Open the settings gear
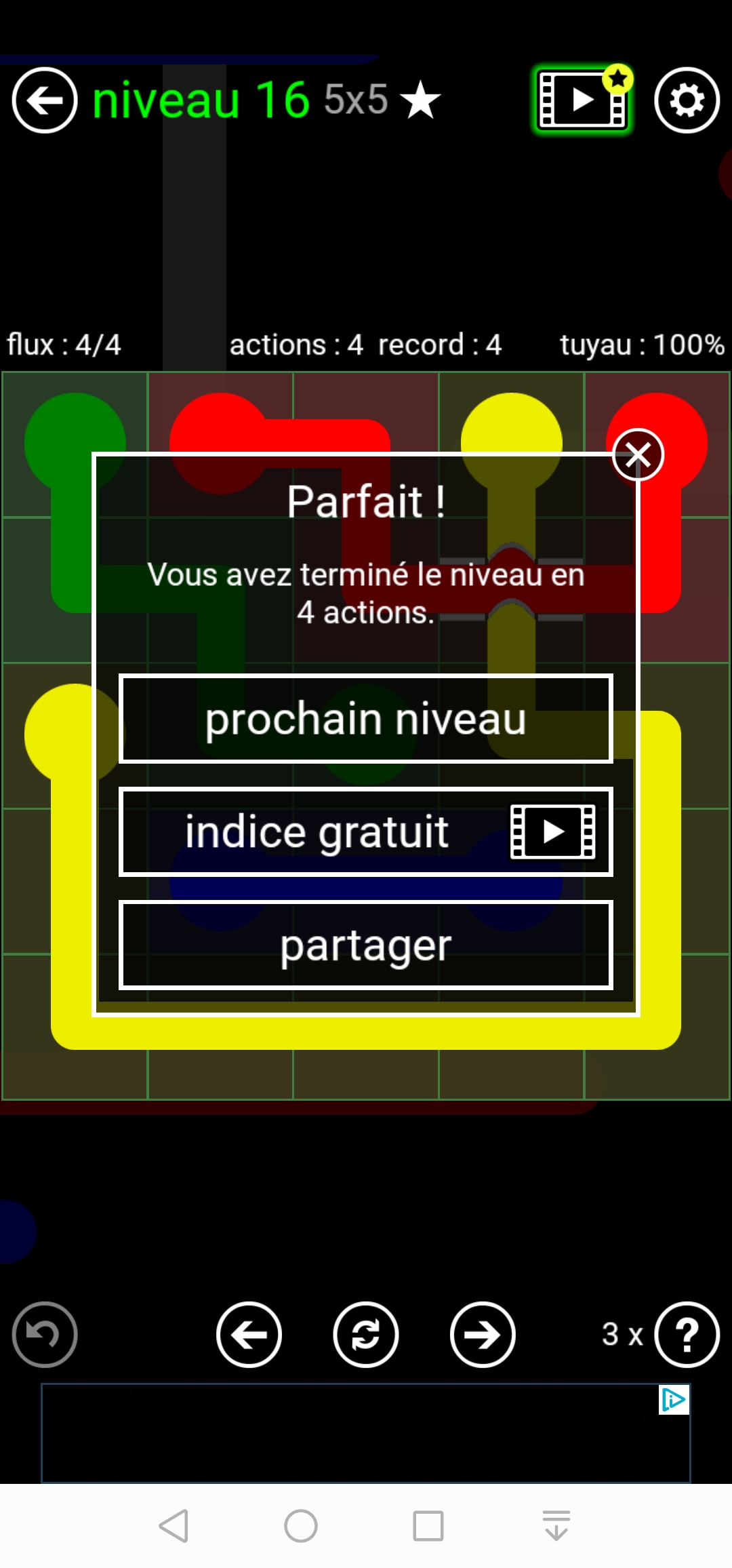 pyautogui.click(x=687, y=100)
